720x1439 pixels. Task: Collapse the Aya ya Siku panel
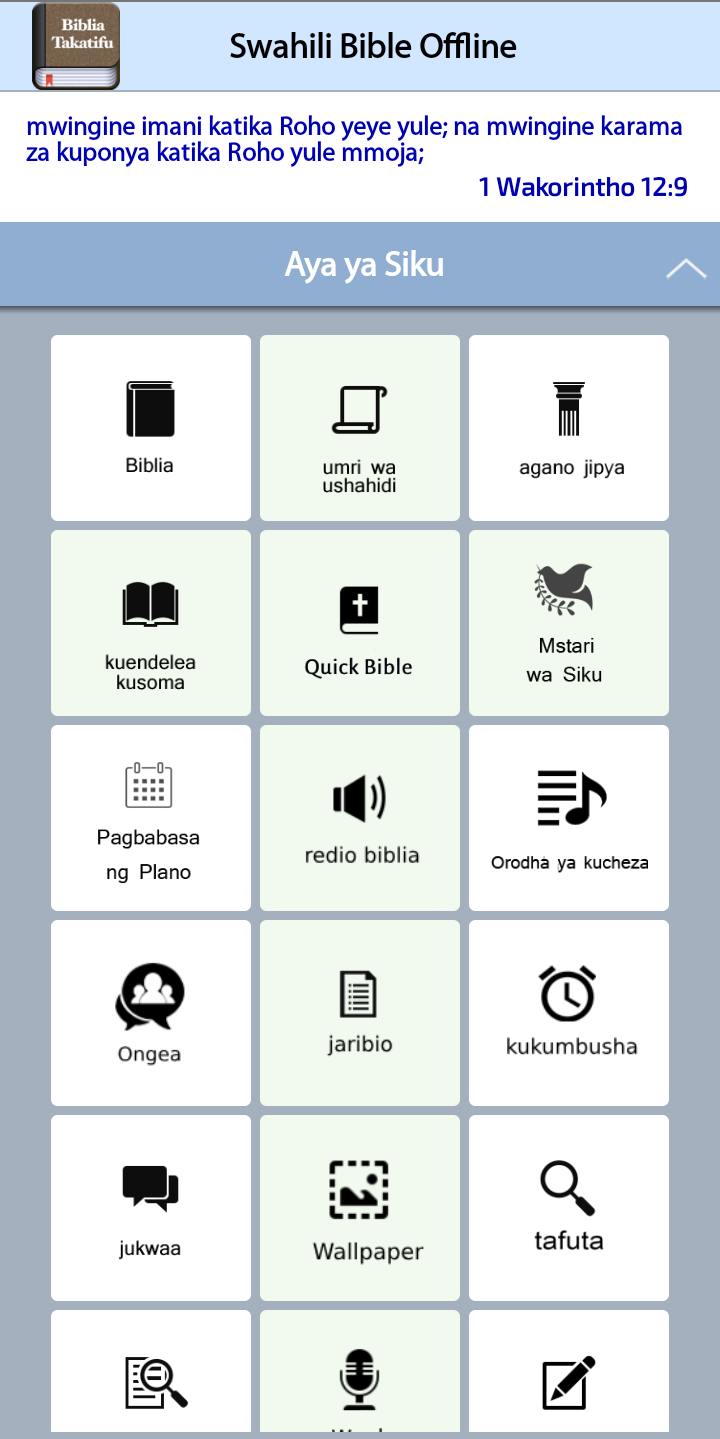tap(686, 267)
